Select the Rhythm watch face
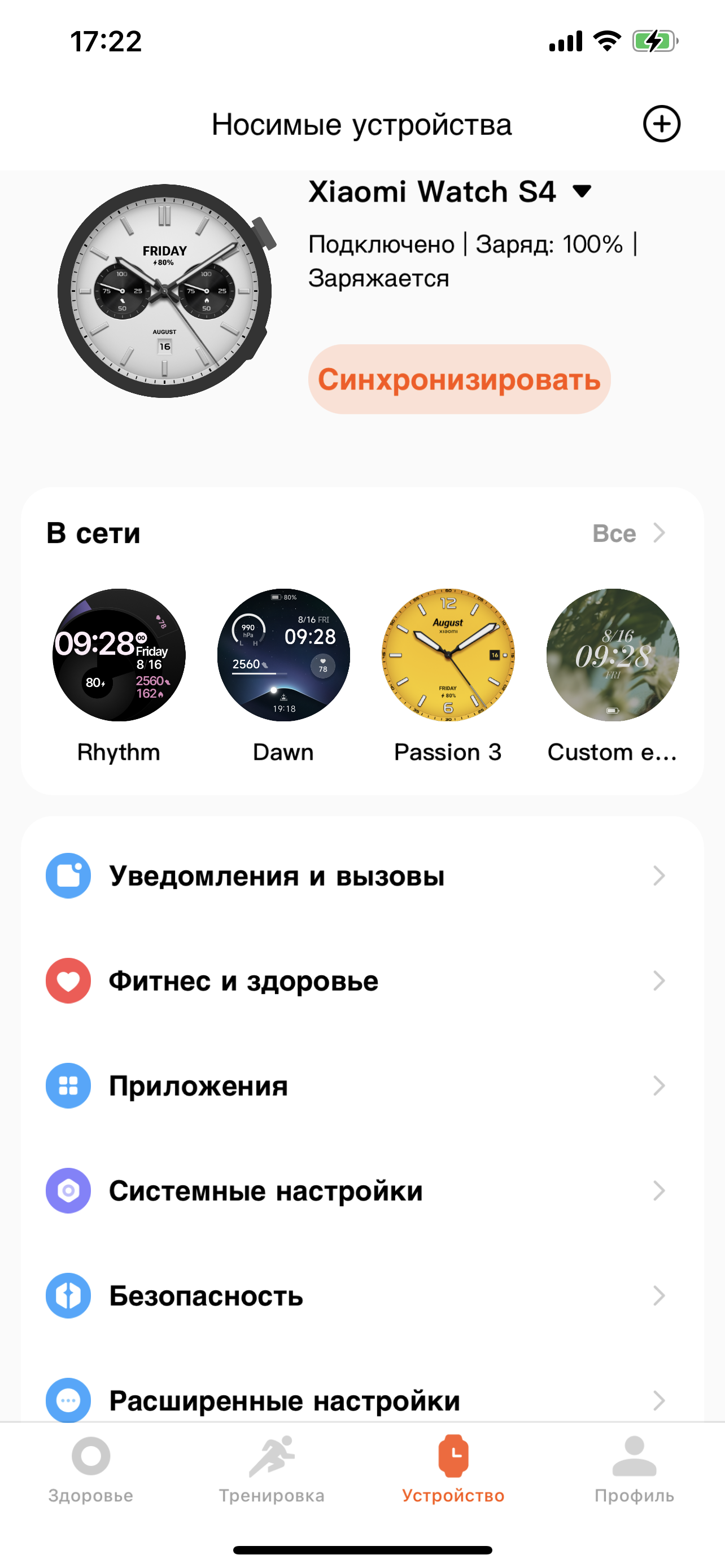Viewport: 725px width, 1568px height. coord(119,655)
